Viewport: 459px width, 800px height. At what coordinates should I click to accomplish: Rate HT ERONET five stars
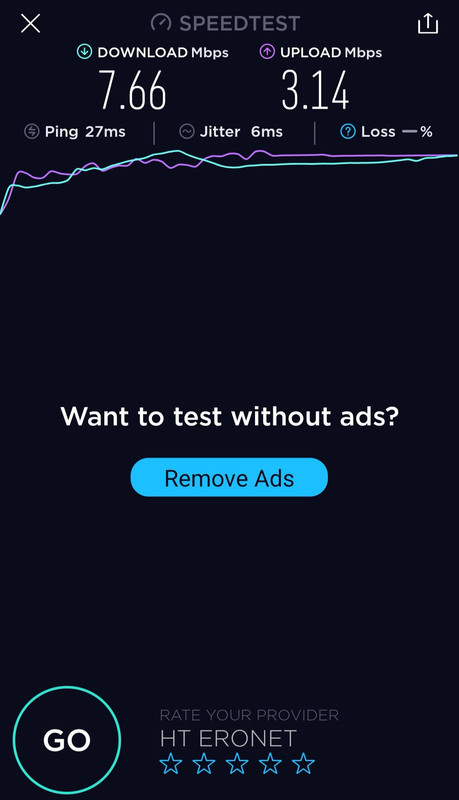(303, 764)
